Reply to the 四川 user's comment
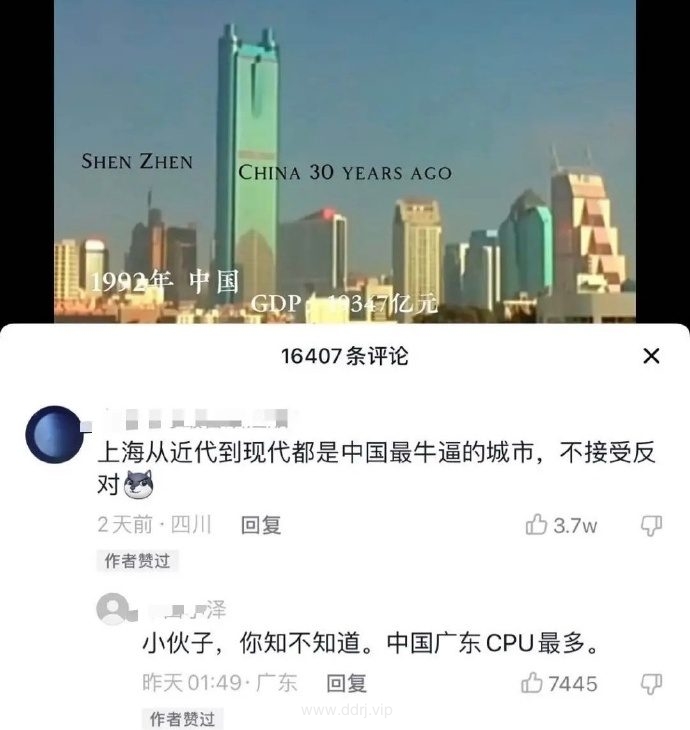Image resolution: width=690 pixels, height=730 pixels. point(261,525)
